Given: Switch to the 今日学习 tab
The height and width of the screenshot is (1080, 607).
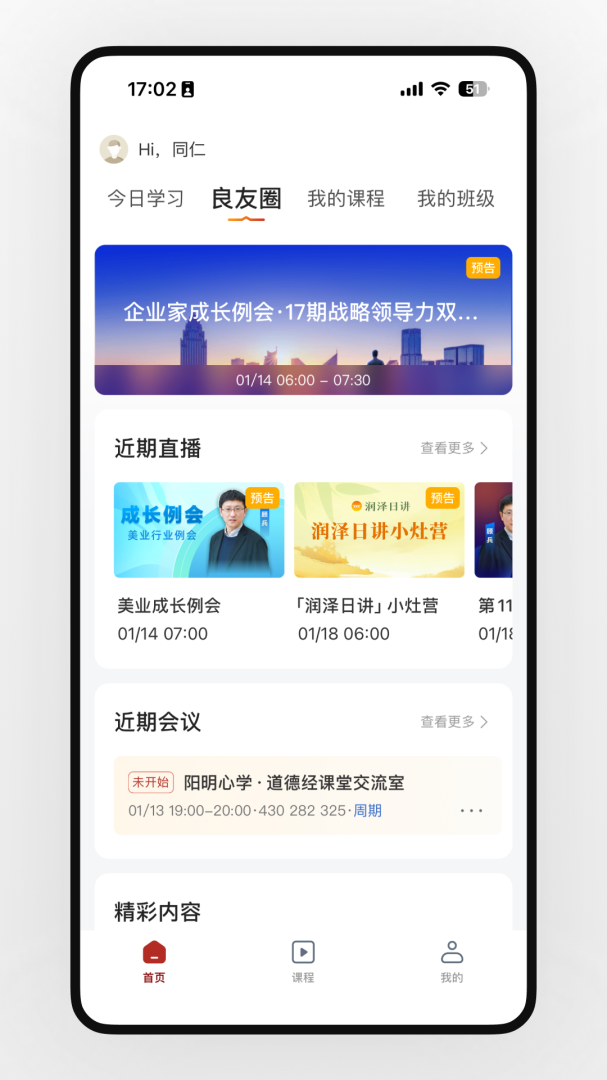Looking at the screenshot, I should (146, 199).
